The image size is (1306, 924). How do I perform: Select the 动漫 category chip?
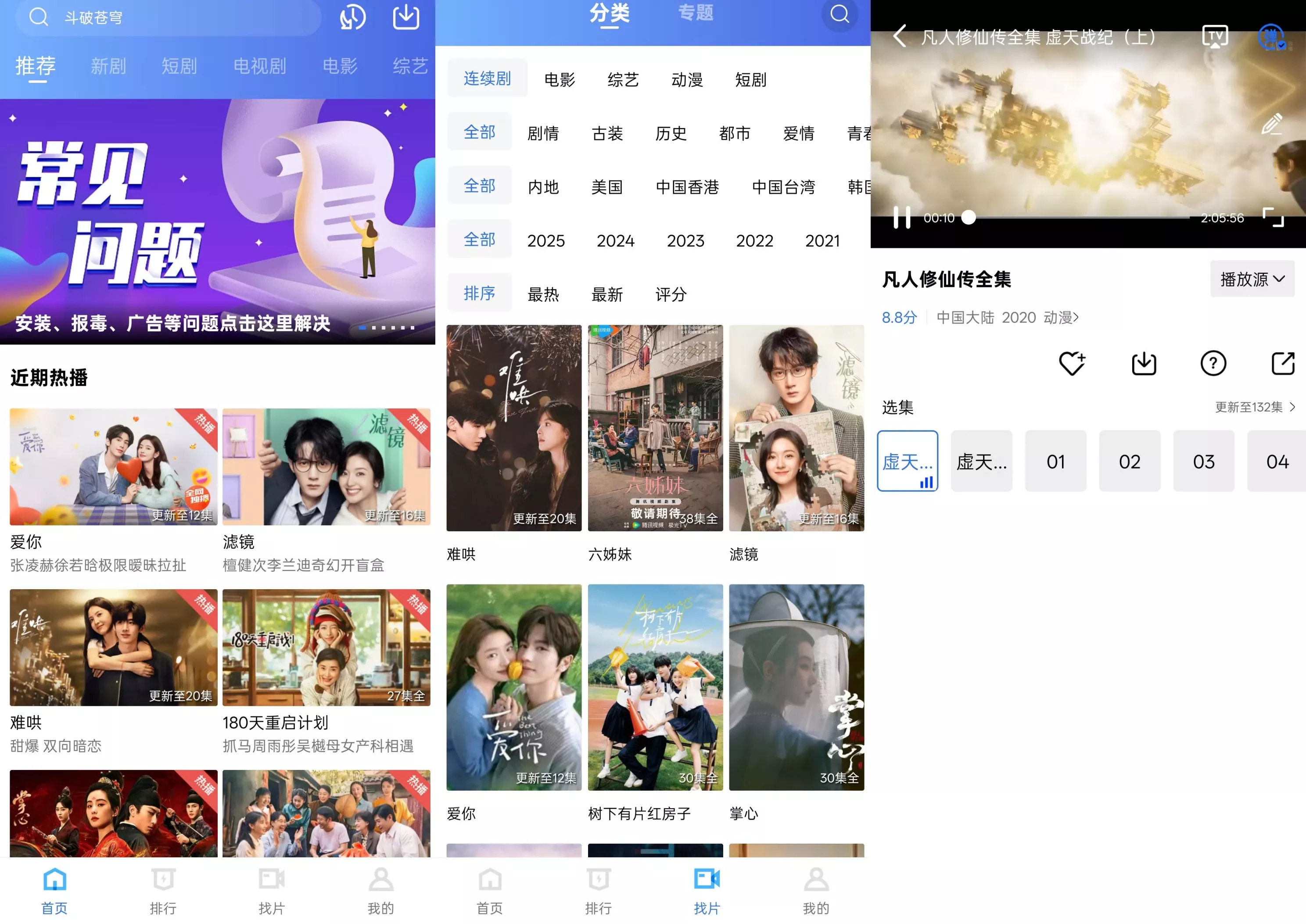[687, 79]
